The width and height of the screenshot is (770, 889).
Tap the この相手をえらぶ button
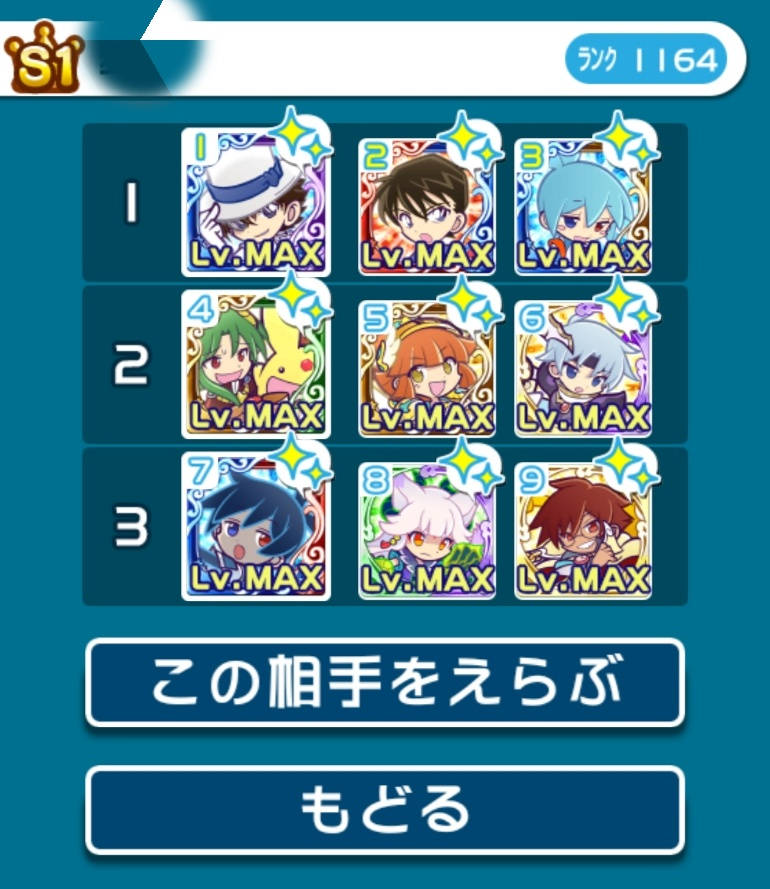tap(385, 682)
